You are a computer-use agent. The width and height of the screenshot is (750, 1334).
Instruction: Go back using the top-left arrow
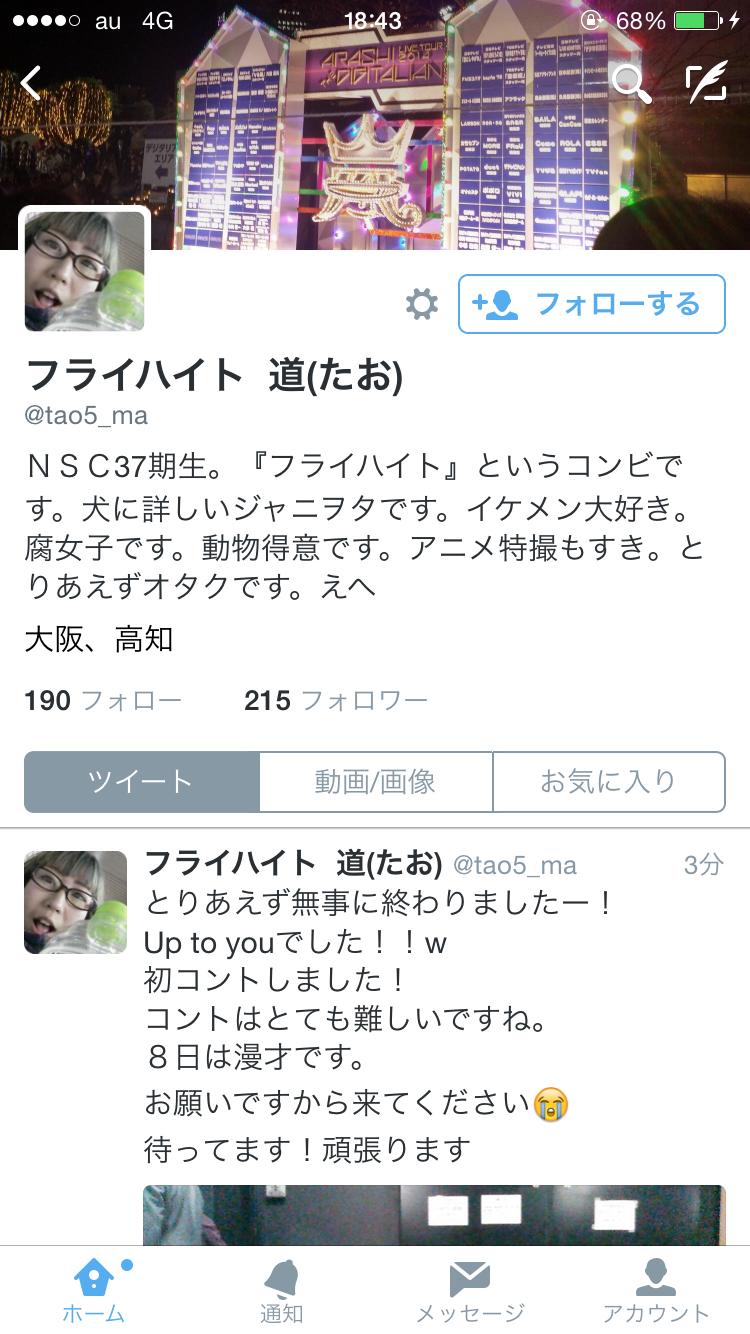(x=32, y=84)
